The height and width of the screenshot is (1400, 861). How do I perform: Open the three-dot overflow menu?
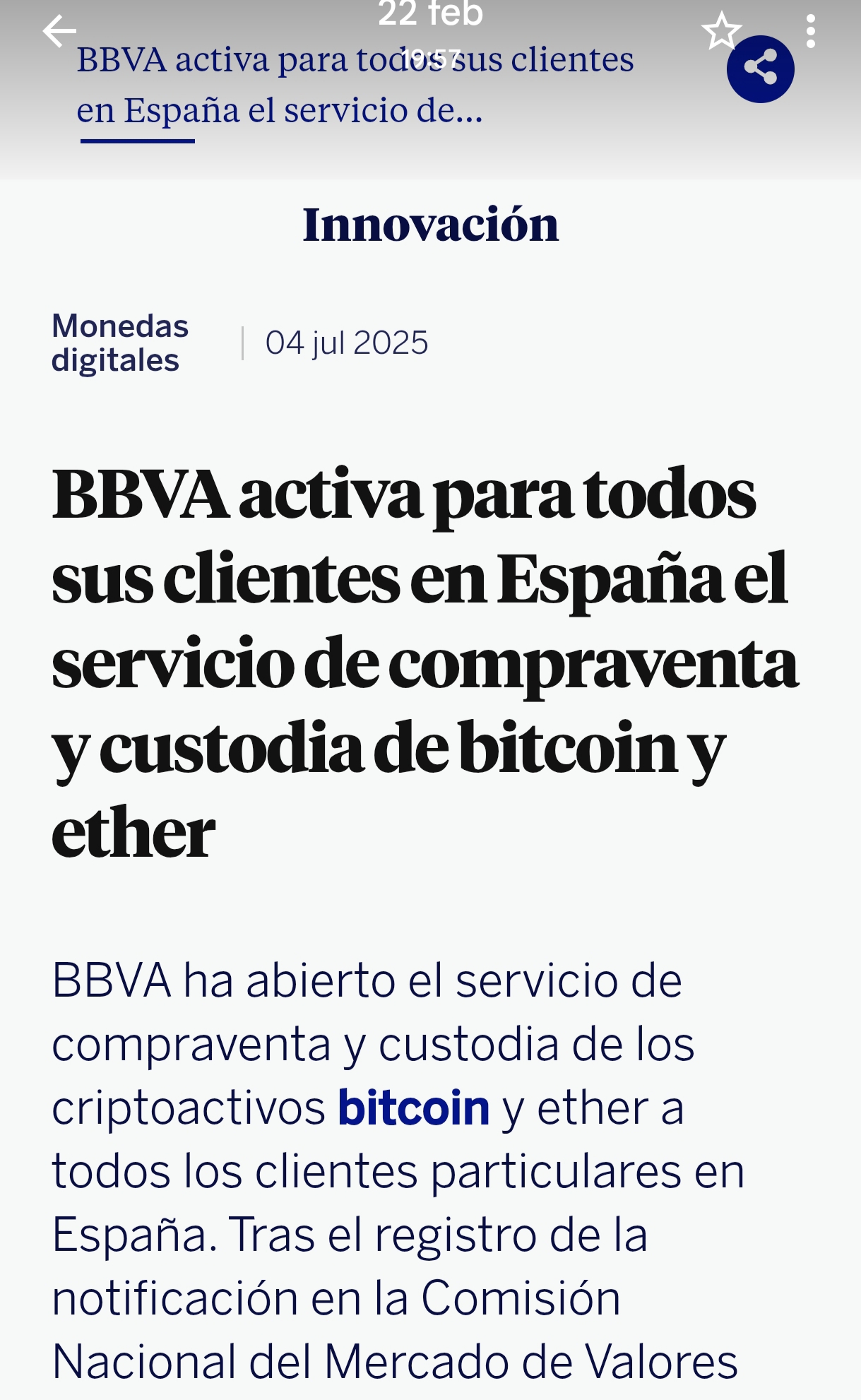tap(811, 32)
